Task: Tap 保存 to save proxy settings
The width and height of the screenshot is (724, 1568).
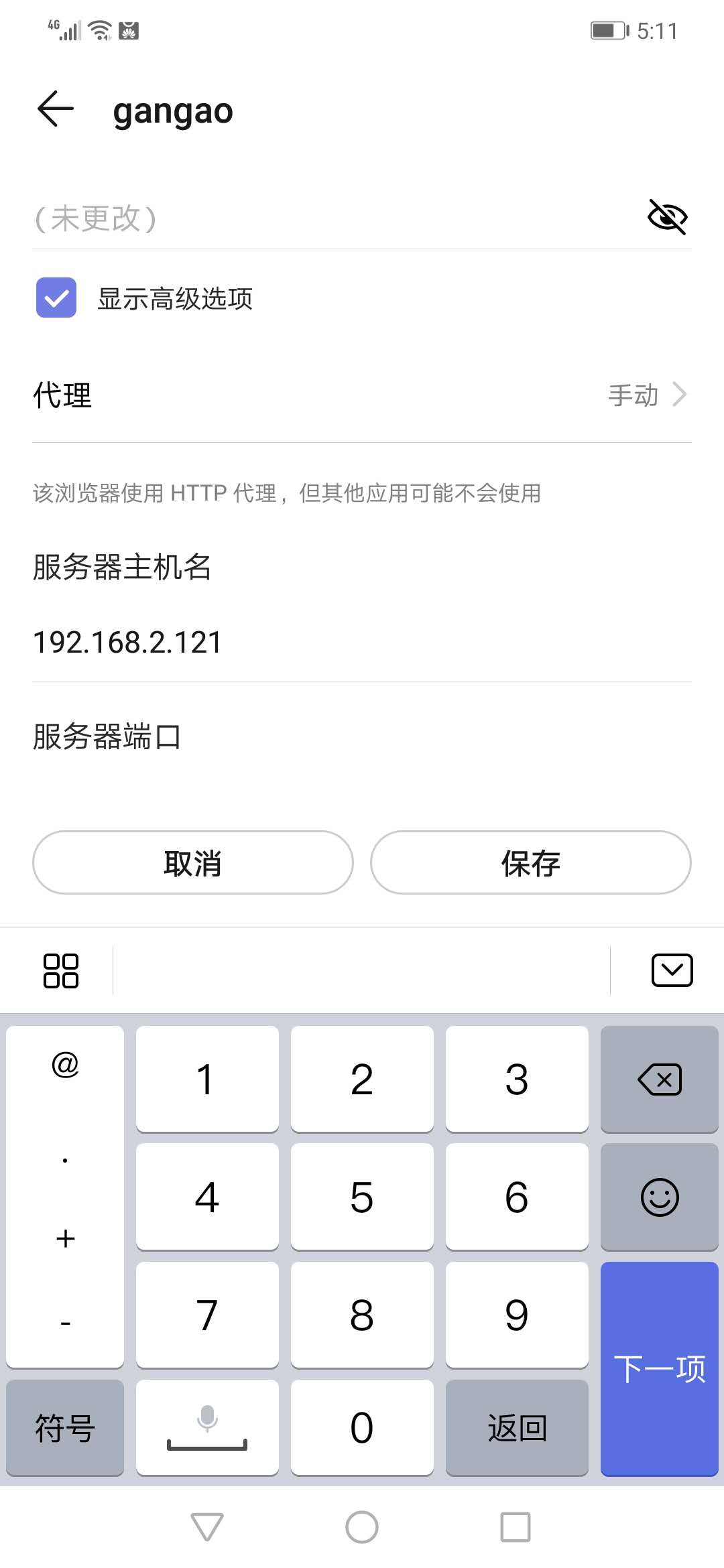Action: pos(530,863)
